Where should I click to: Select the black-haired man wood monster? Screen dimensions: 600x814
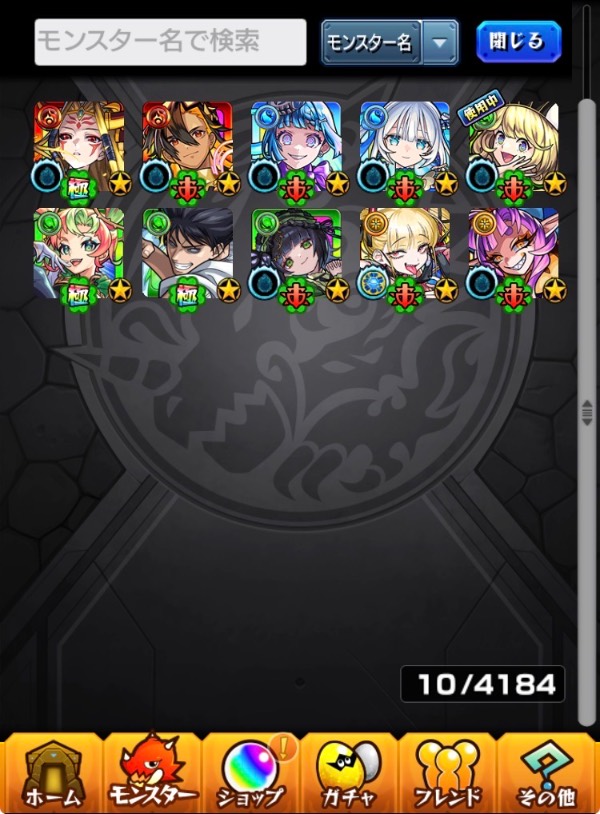(188, 254)
